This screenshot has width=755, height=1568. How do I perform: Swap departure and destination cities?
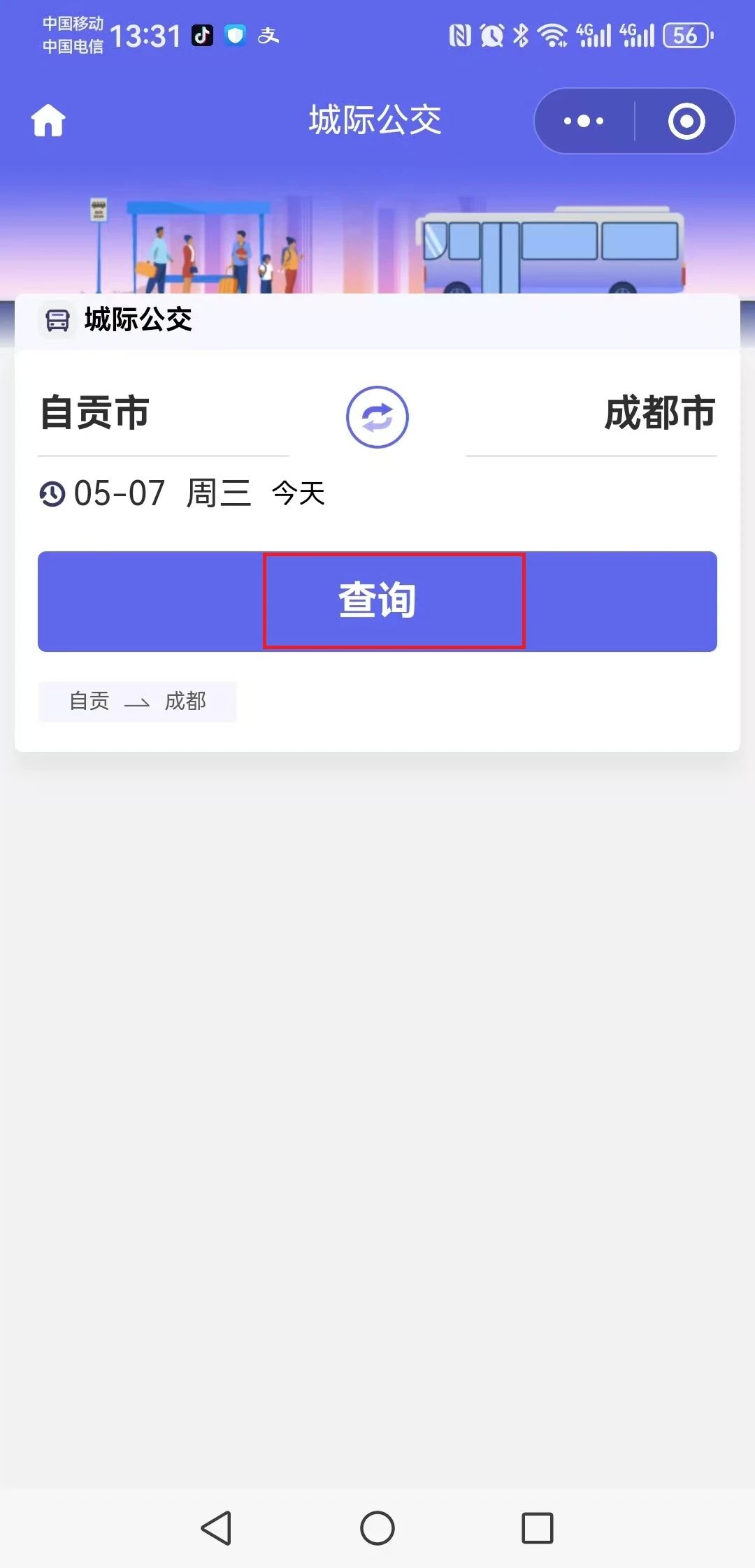coord(377,417)
